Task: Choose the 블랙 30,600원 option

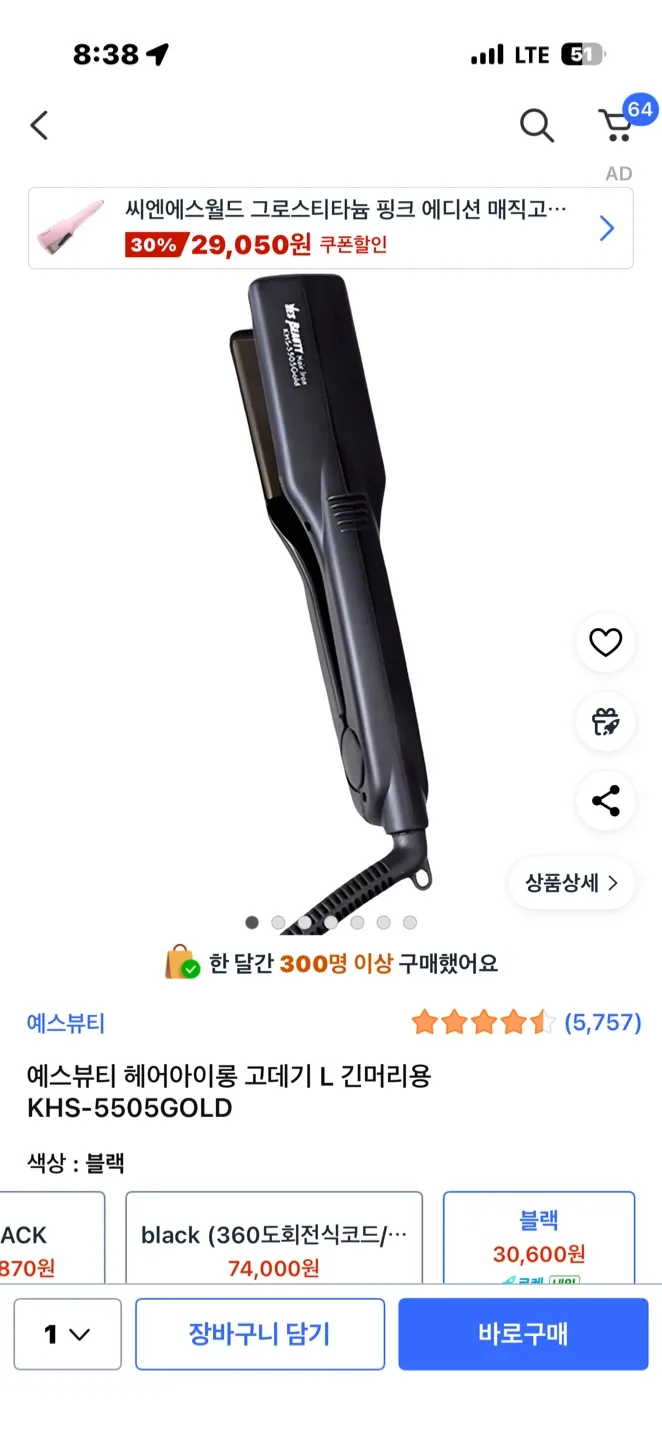Action: [538, 1240]
